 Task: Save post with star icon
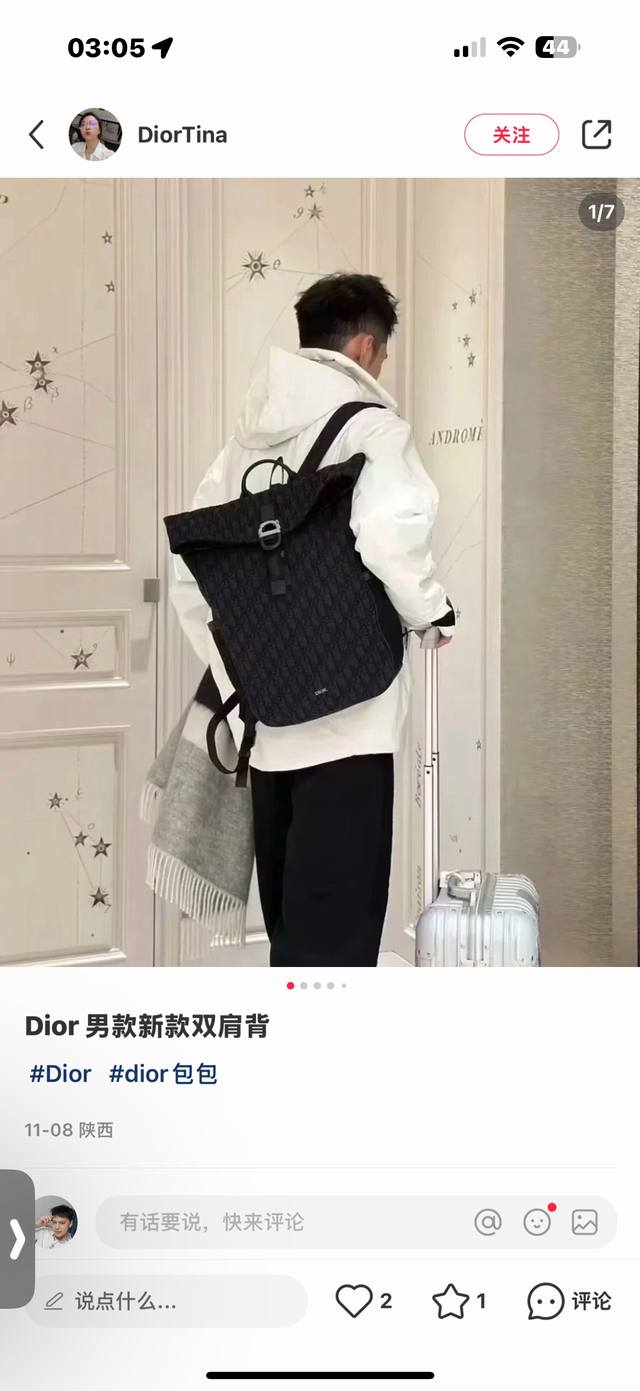coord(451,1301)
